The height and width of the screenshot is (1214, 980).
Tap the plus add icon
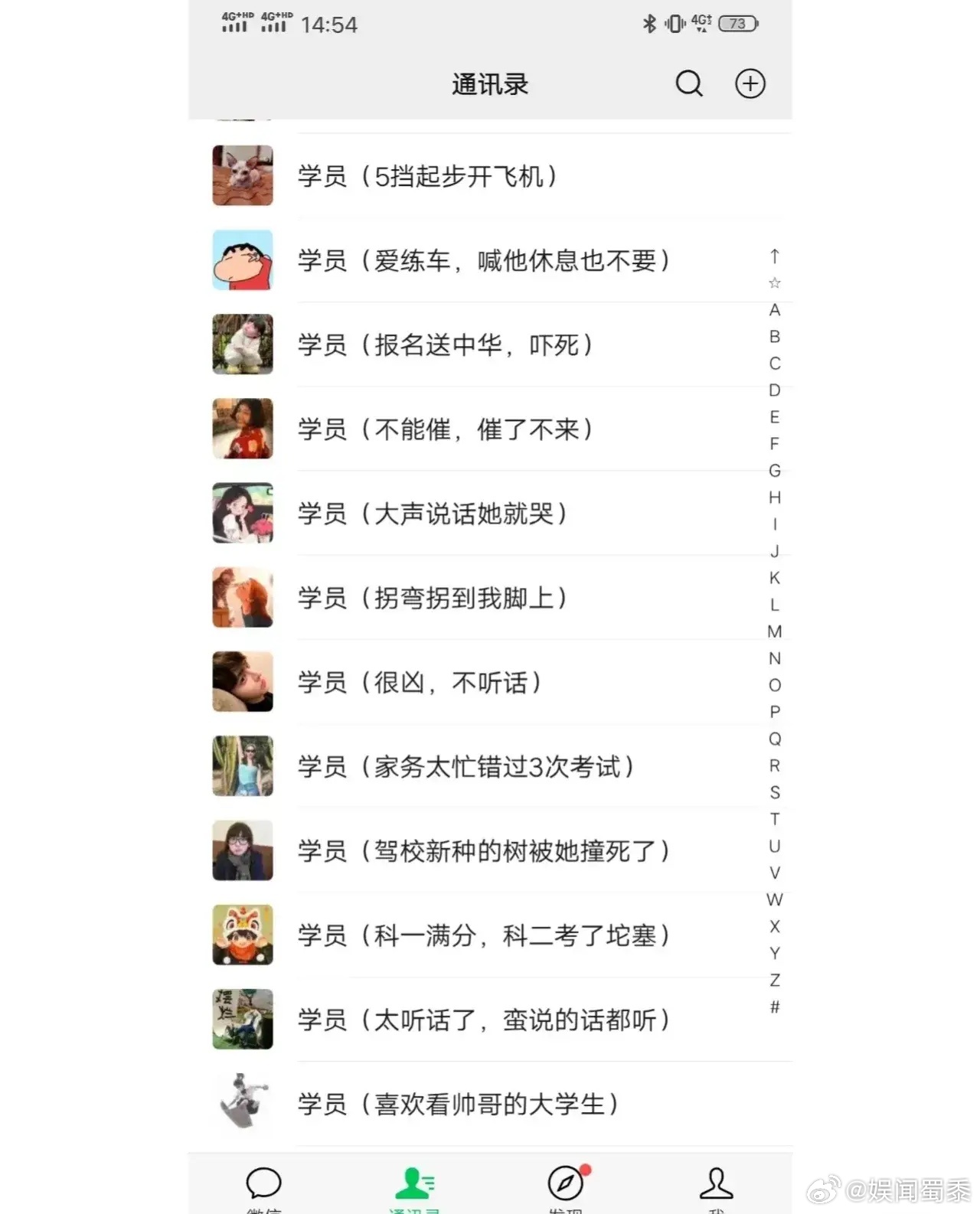click(x=750, y=83)
